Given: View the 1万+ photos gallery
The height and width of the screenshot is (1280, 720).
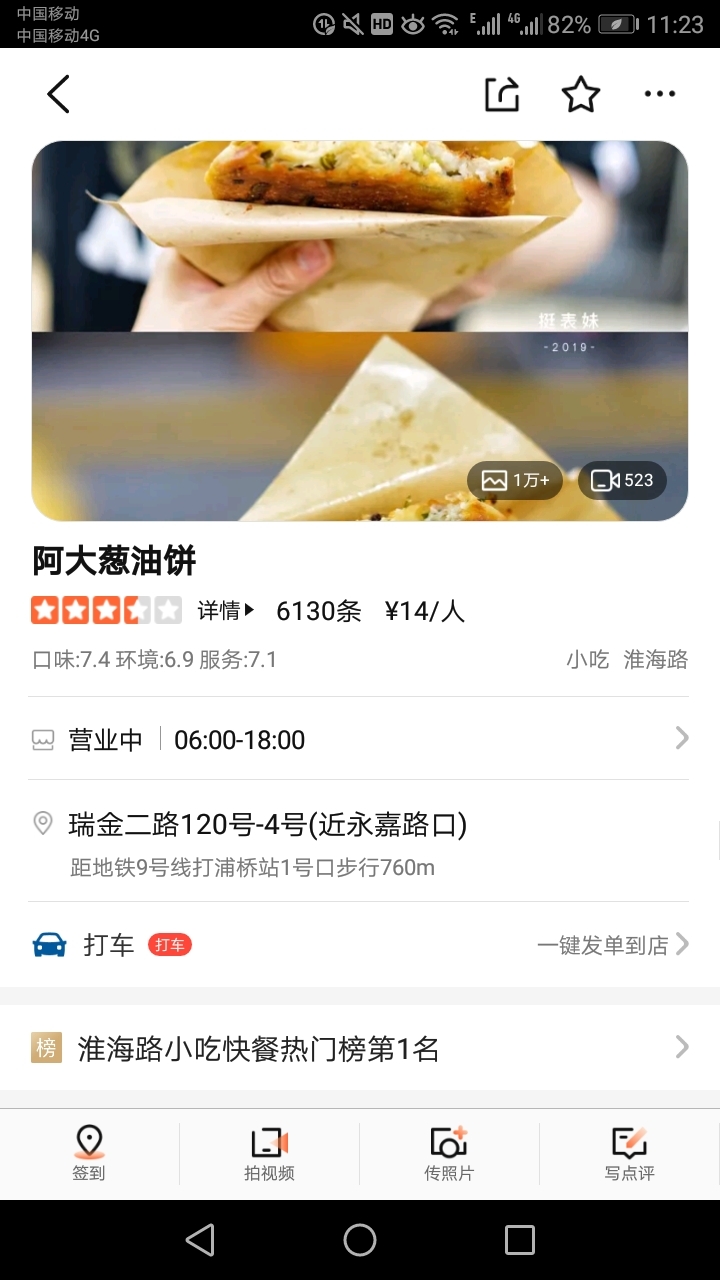Looking at the screenshot, I should click(515, 480).
